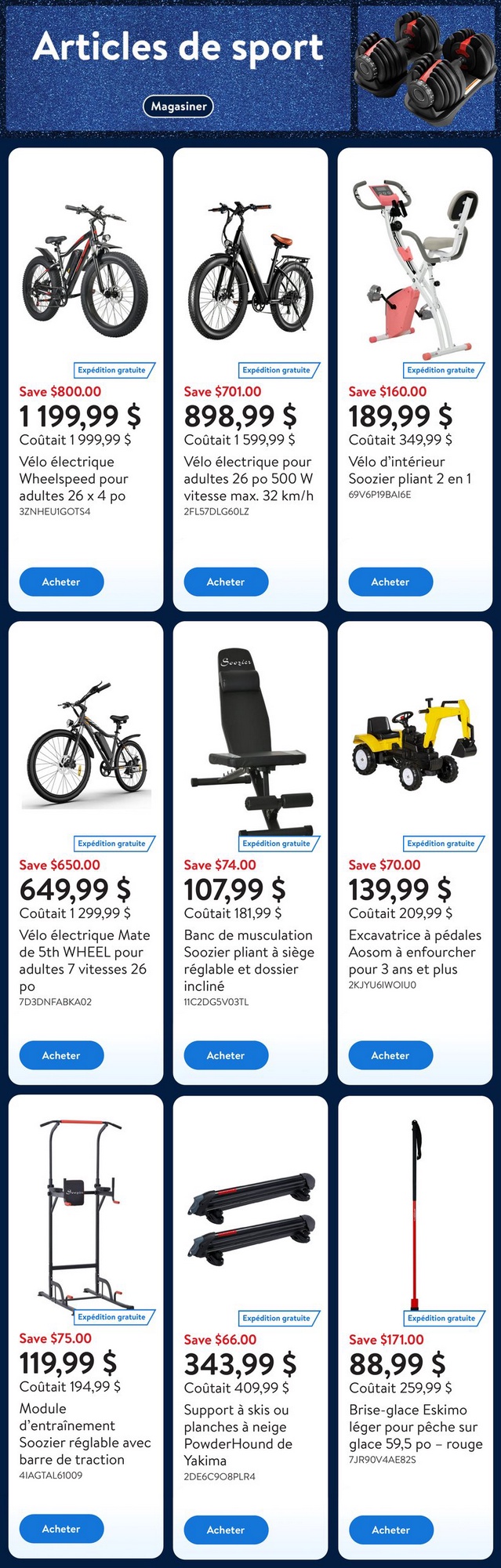Tap Acheter for the Aosom pedal excavator
The image size is (501, 1568).
point(390,1055)
